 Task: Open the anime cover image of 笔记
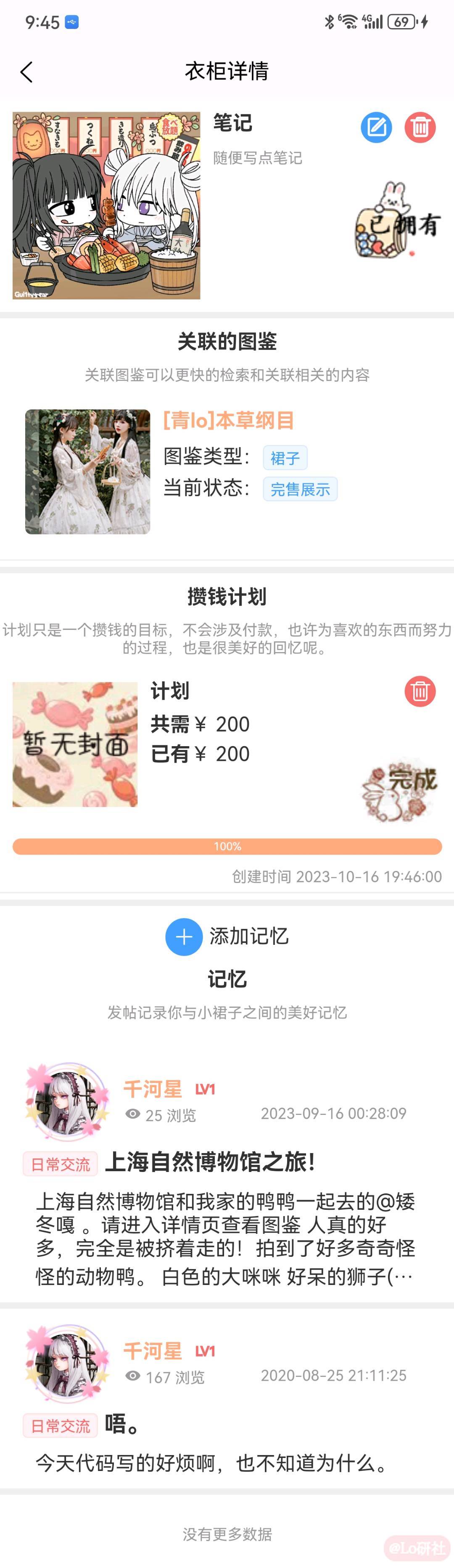tap(106, 205)
